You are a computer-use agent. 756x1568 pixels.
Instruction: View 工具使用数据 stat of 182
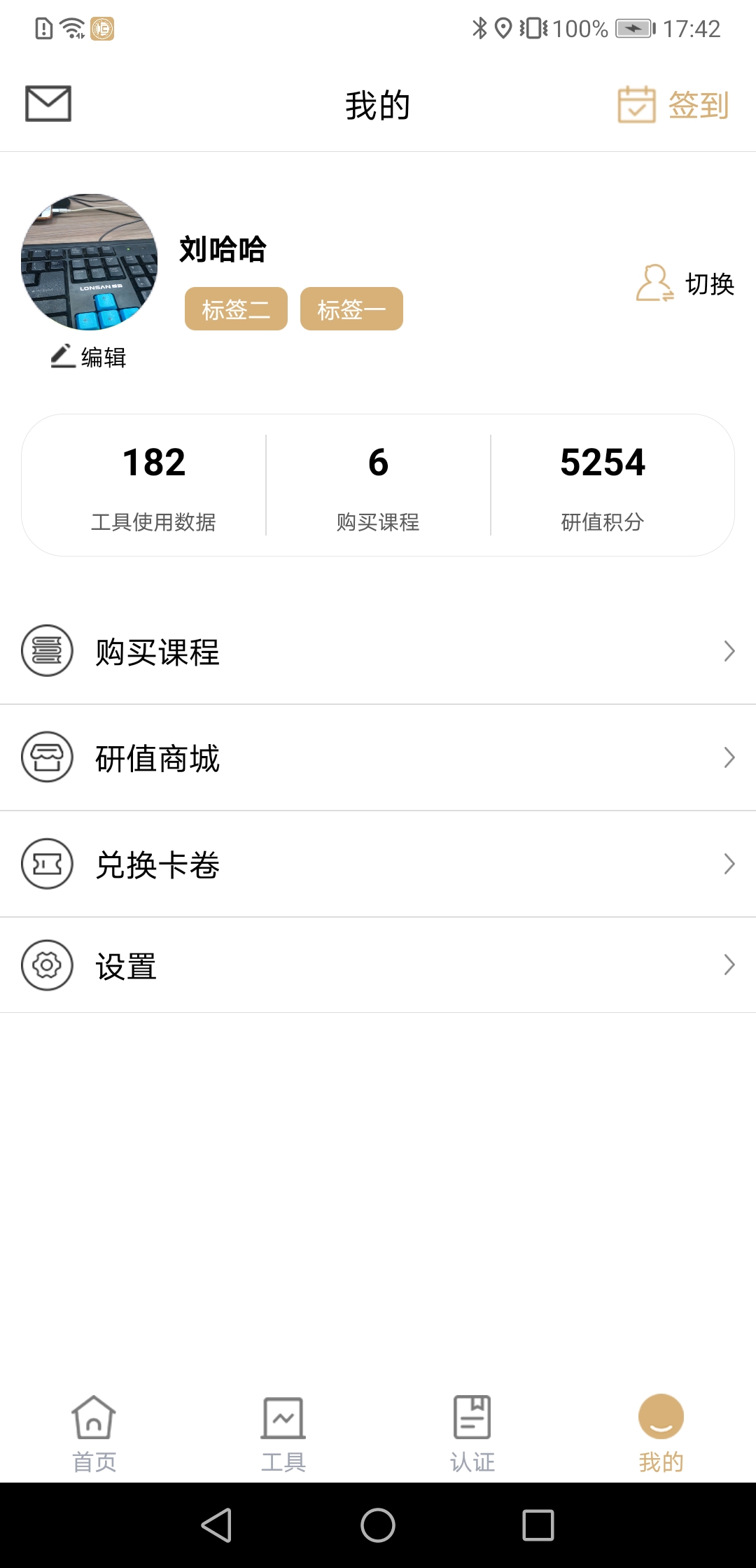153,484
